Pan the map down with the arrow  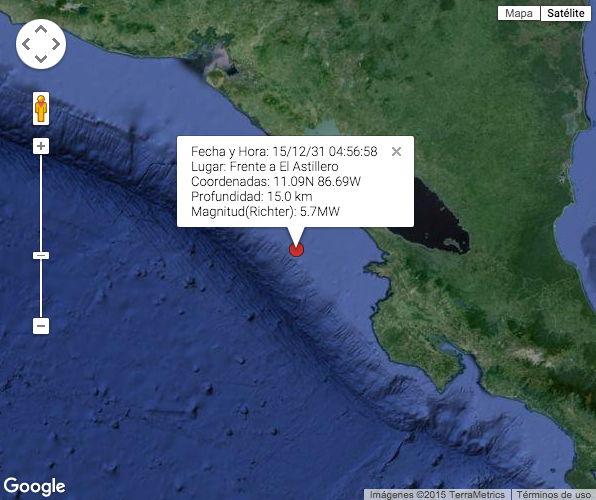41,59
